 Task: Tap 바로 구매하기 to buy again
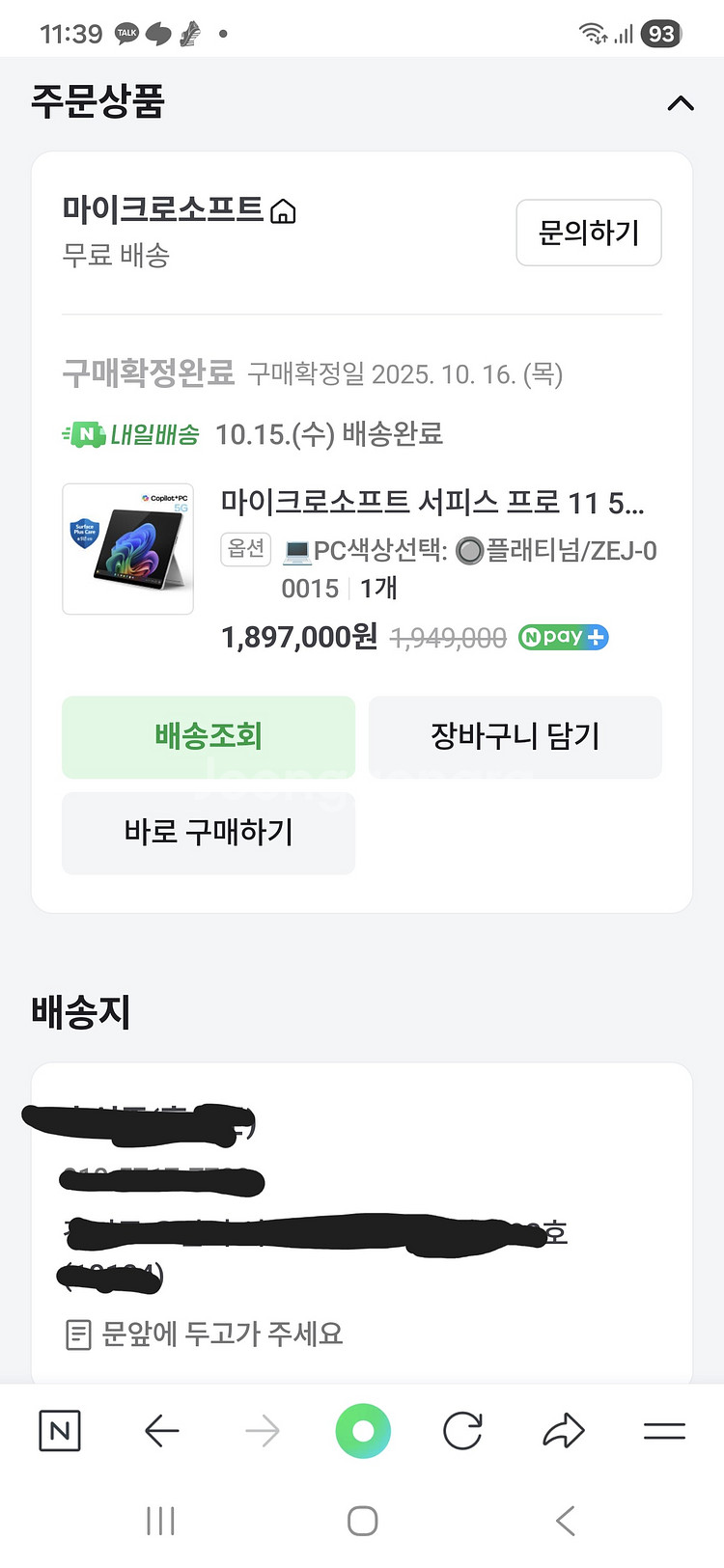(x=208, y=833)
